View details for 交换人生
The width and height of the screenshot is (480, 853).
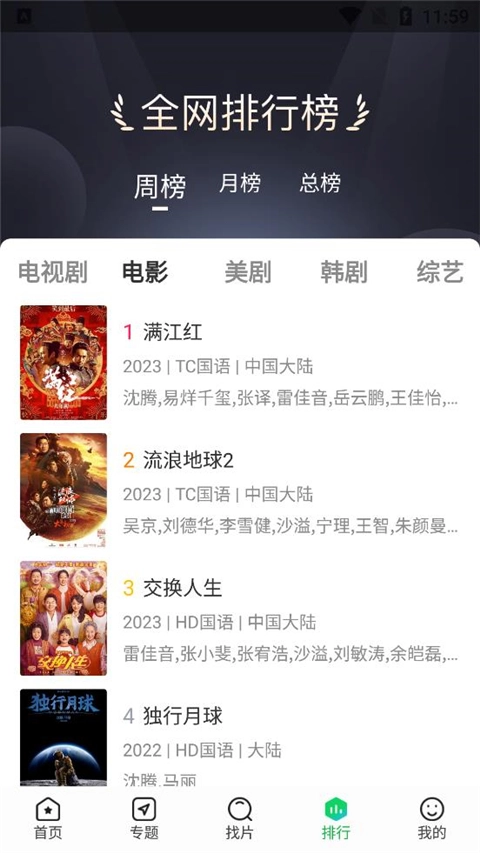click(240, 619)
